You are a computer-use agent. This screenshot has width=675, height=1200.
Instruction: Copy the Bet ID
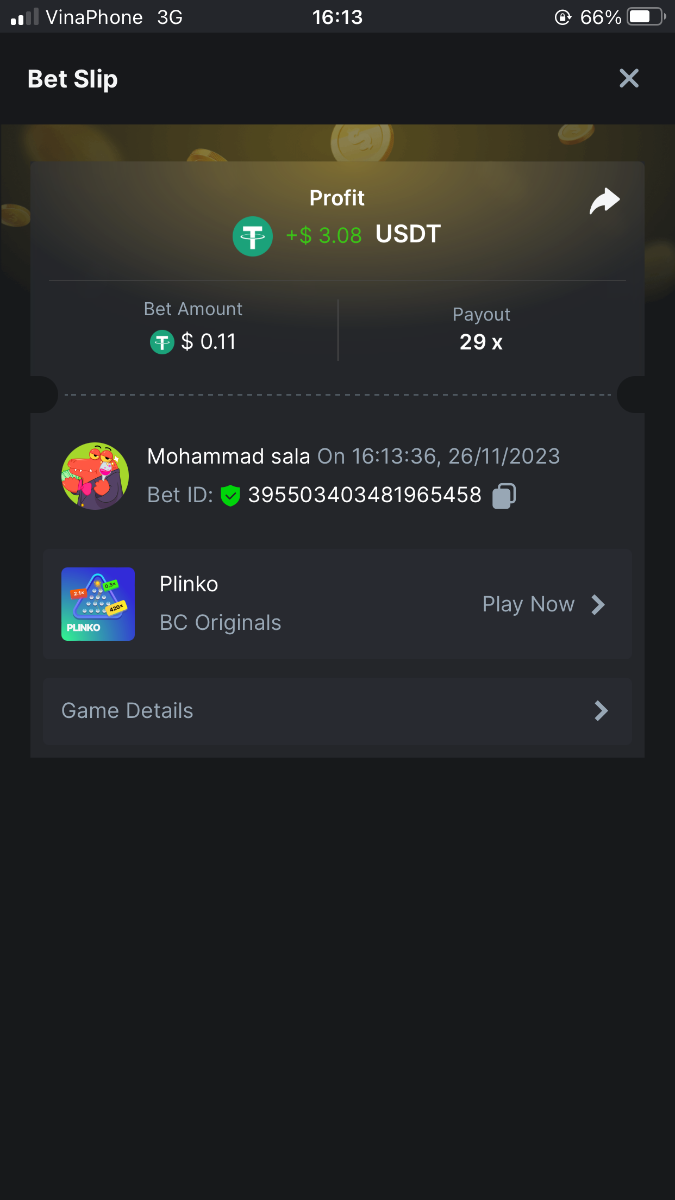[x=505, y=496]
